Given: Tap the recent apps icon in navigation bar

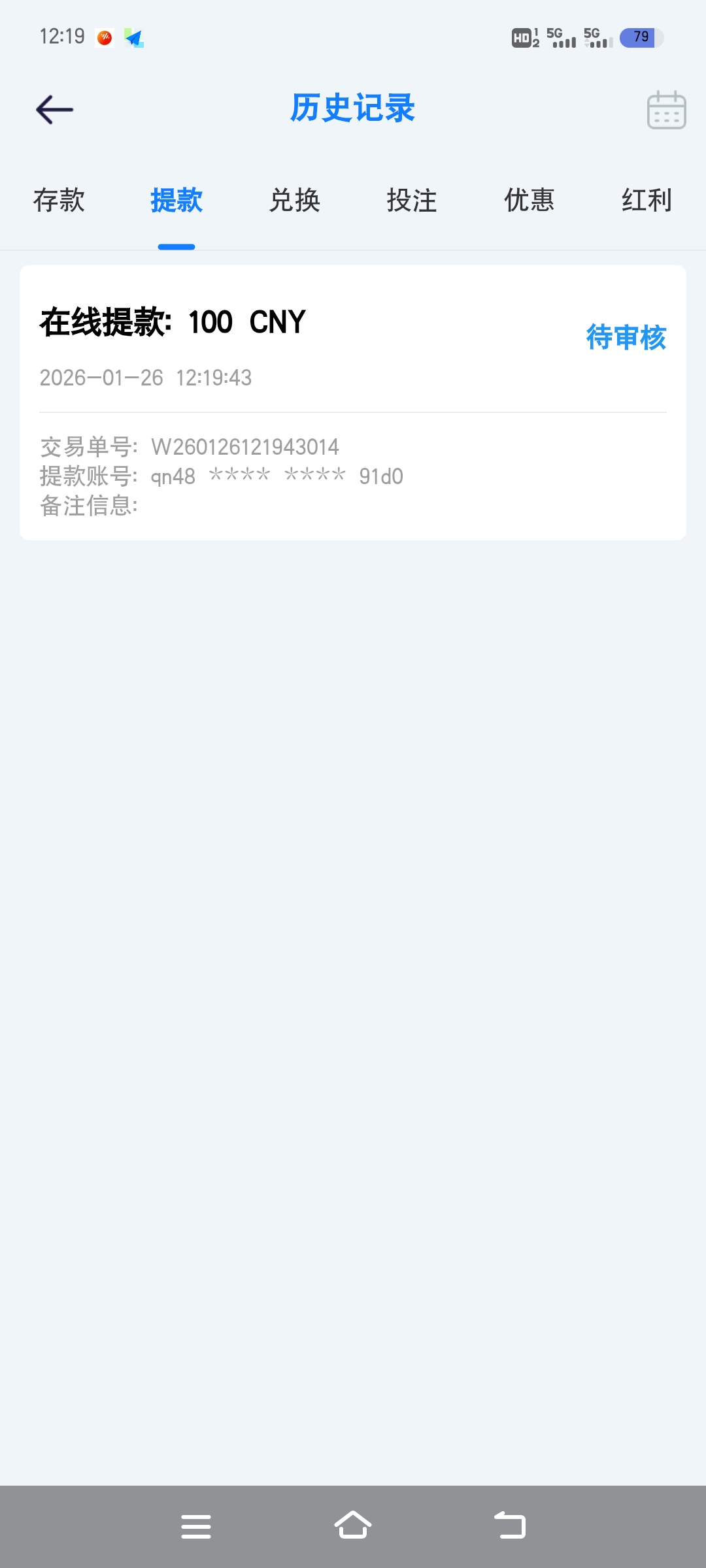Looking at the screenshot, I should coord(196,1525).
